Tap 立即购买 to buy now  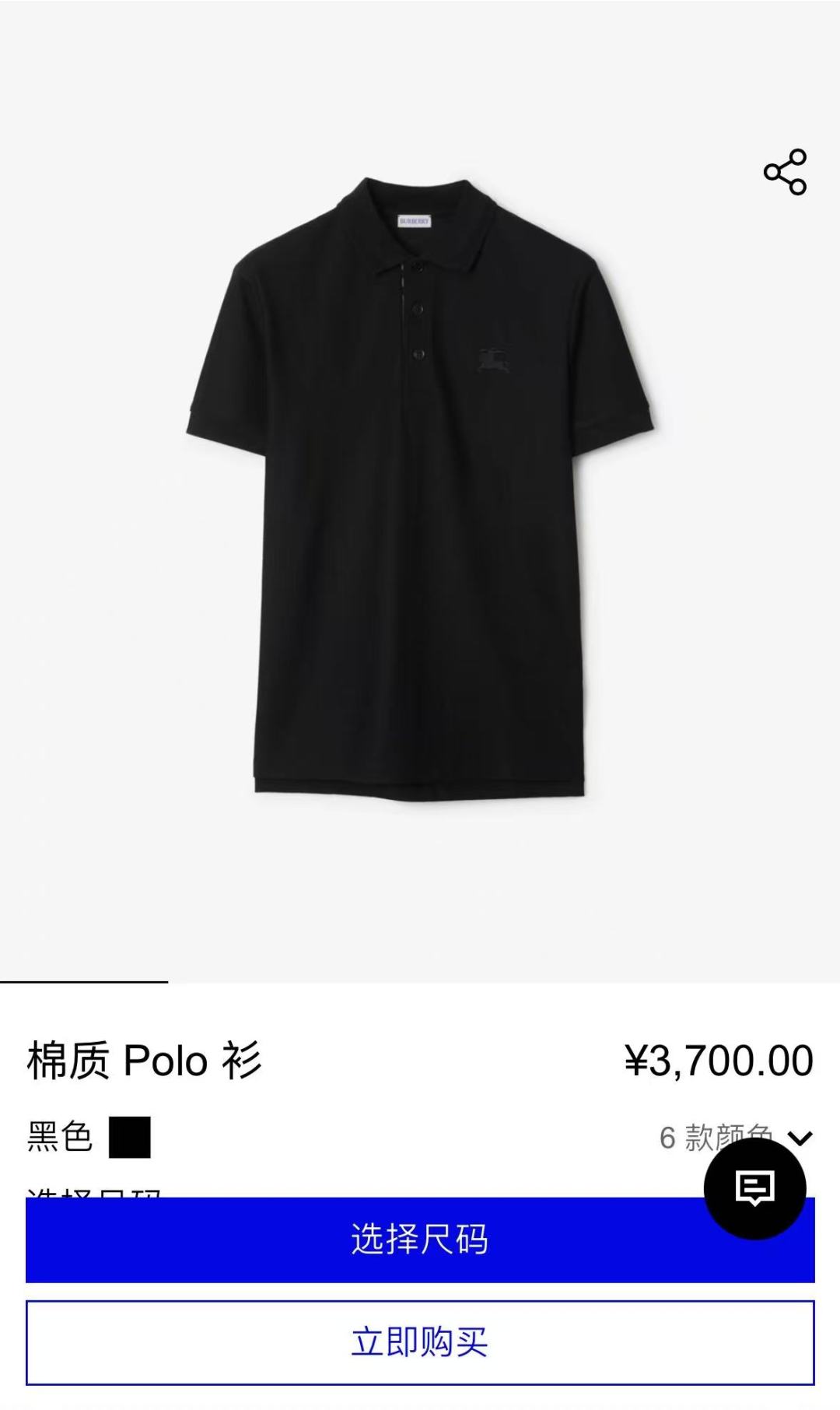[420, 1342]
